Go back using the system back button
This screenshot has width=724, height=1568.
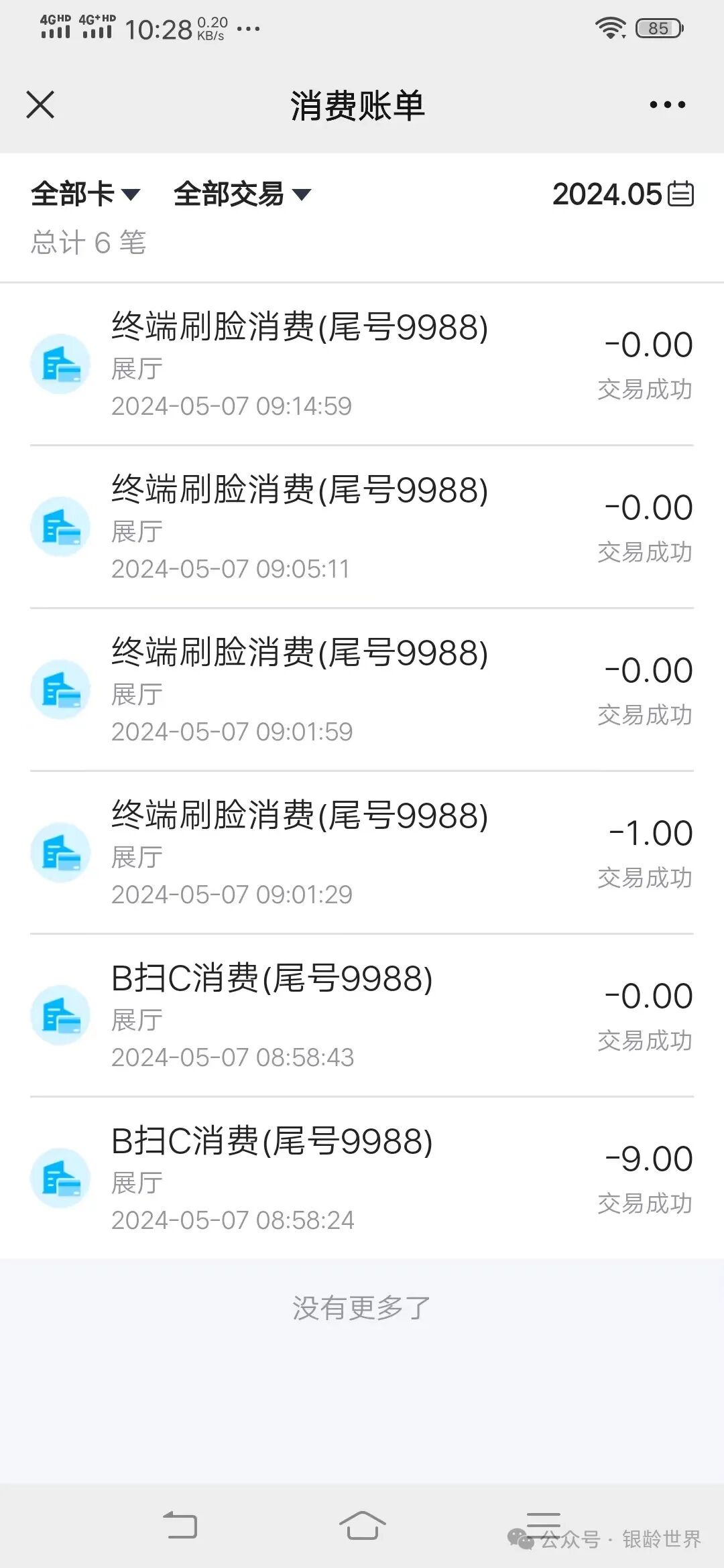point(180,1526)
